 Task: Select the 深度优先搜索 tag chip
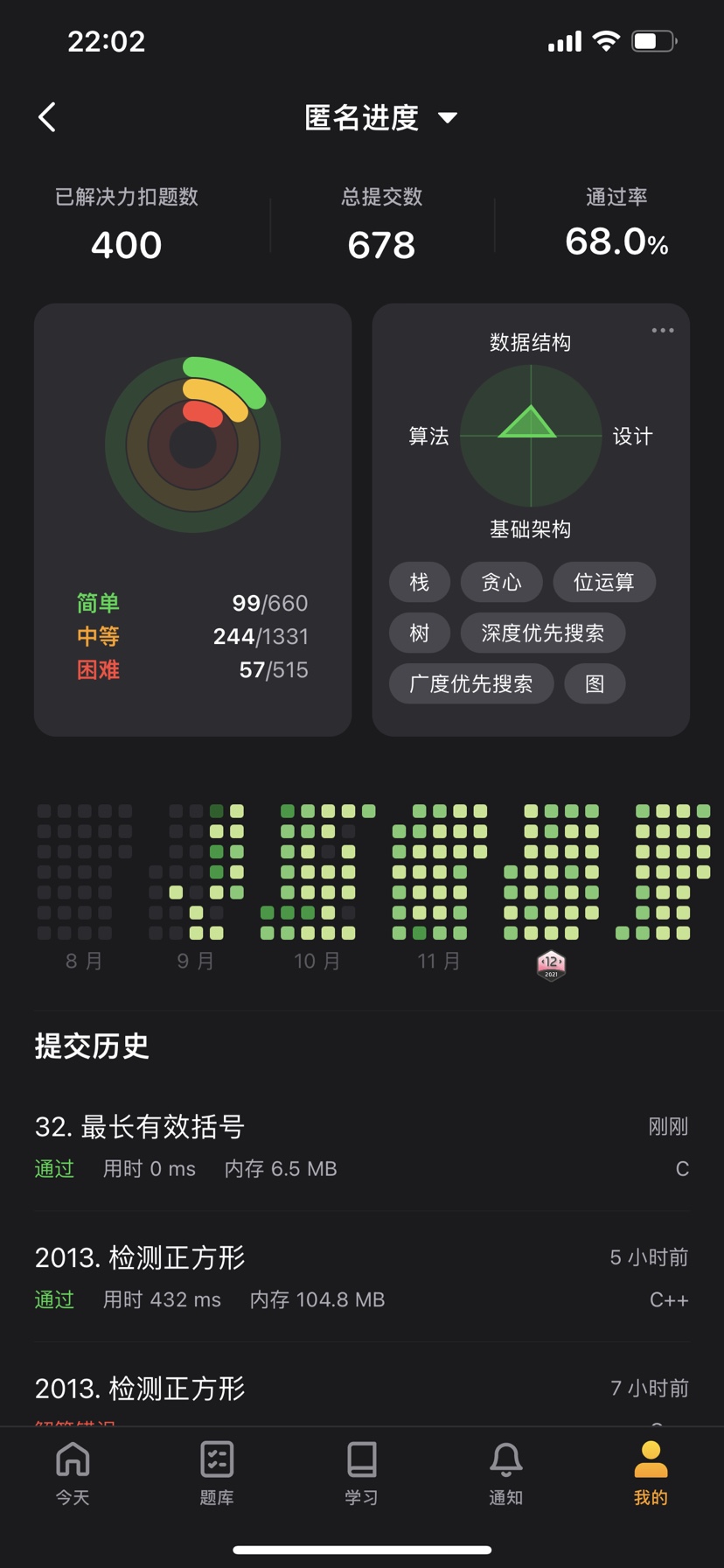[542, 633]
